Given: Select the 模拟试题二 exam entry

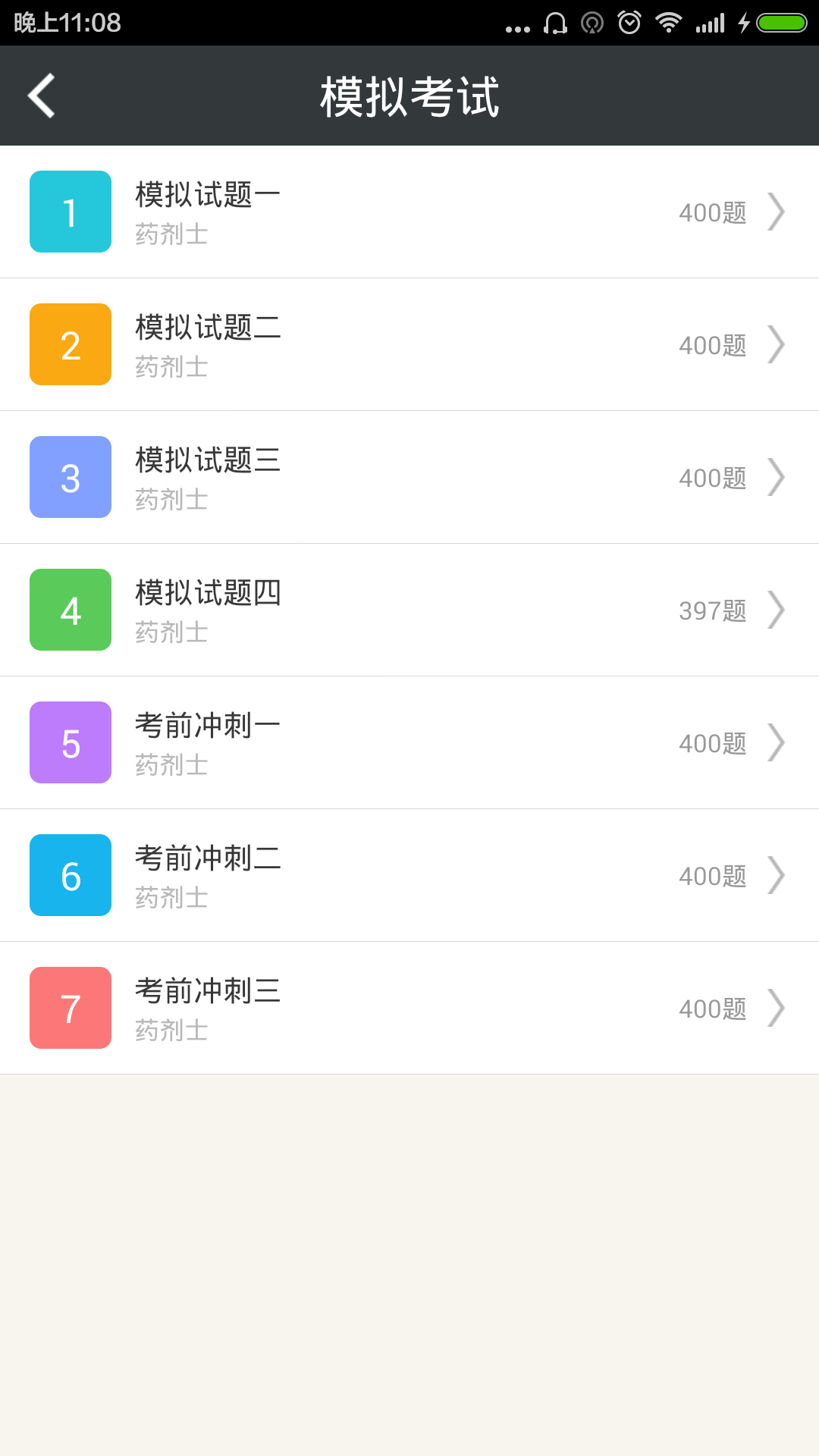Looking at the screenshot, I should tap(409, 344).
